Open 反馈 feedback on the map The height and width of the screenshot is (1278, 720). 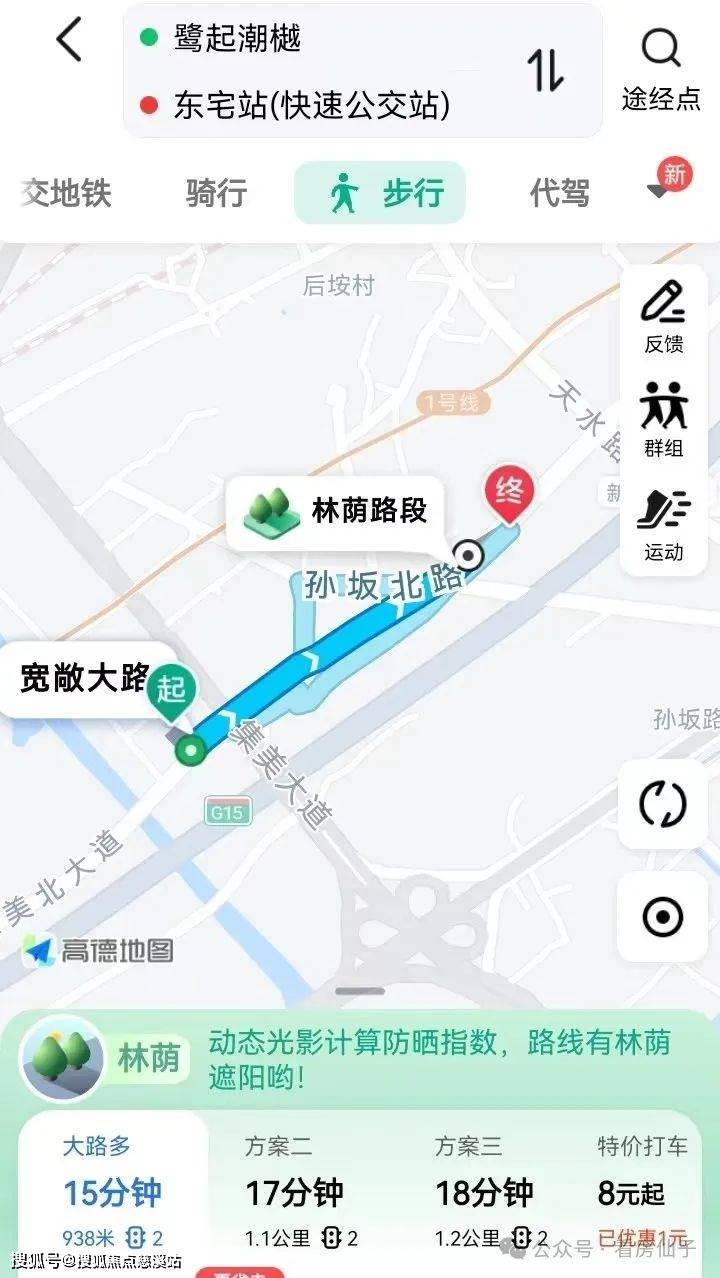663,317
